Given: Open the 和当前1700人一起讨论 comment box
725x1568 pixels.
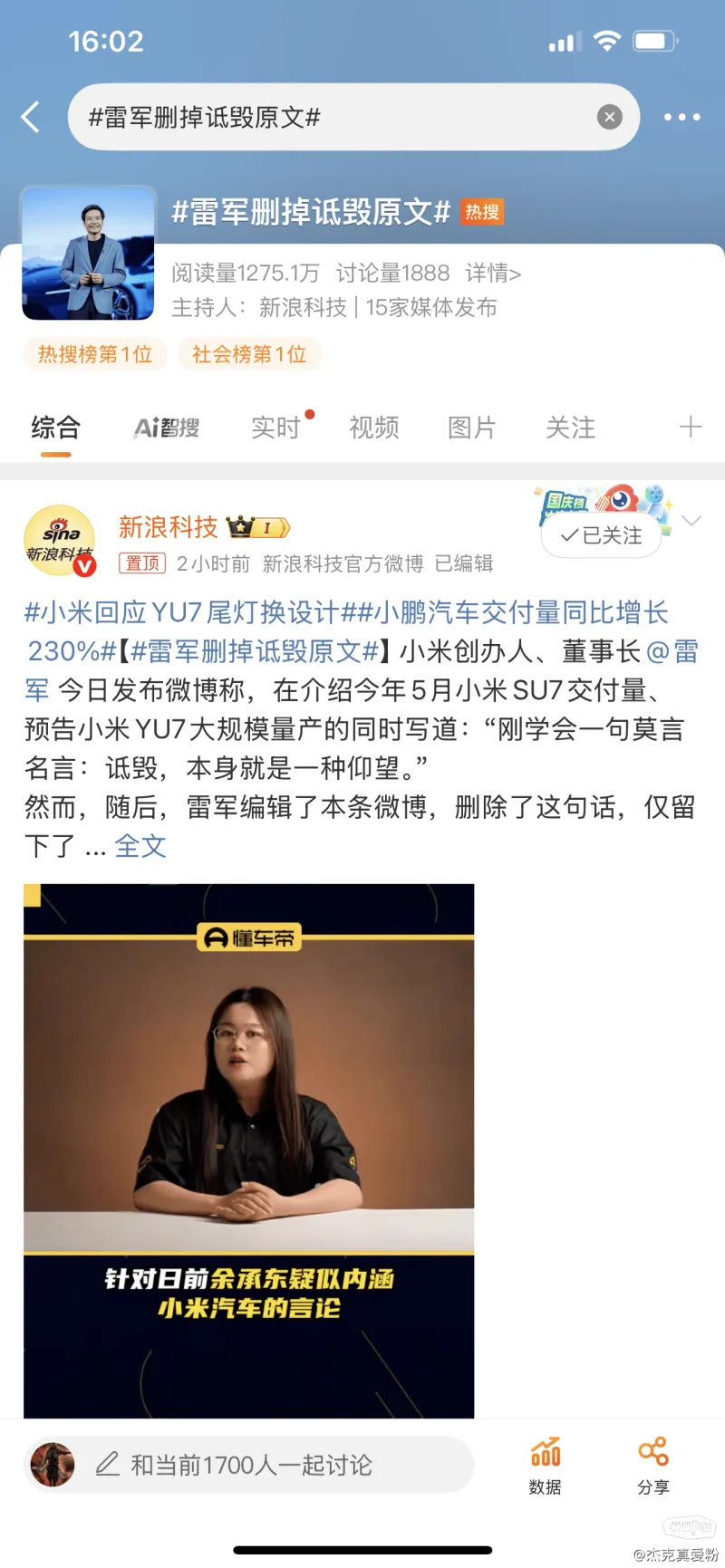Looking at the screenshot, I should click(x=251, y=1465).
